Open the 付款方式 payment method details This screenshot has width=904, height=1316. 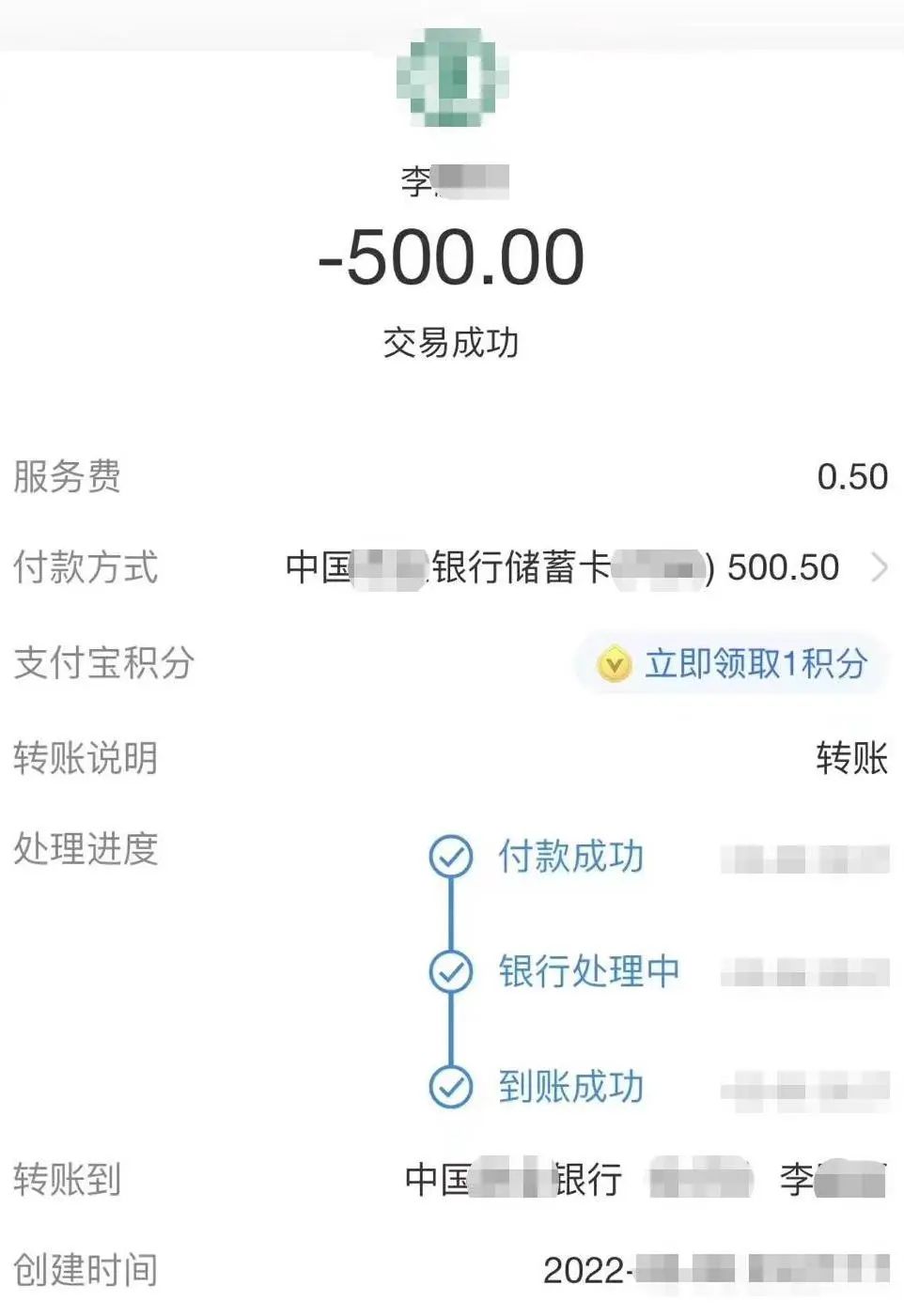coord(878,567)
